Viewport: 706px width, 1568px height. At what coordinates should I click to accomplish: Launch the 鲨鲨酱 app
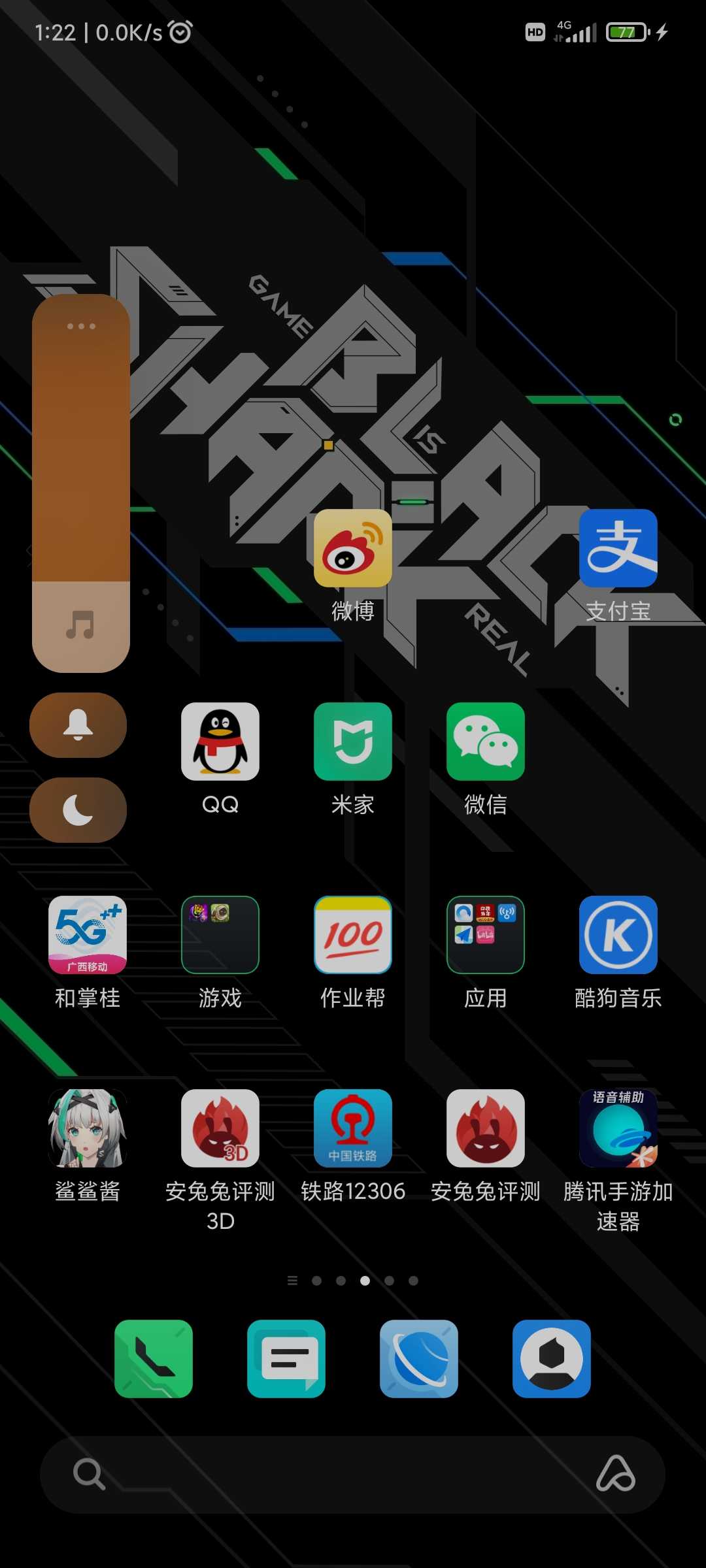(x=88, y=1128)
